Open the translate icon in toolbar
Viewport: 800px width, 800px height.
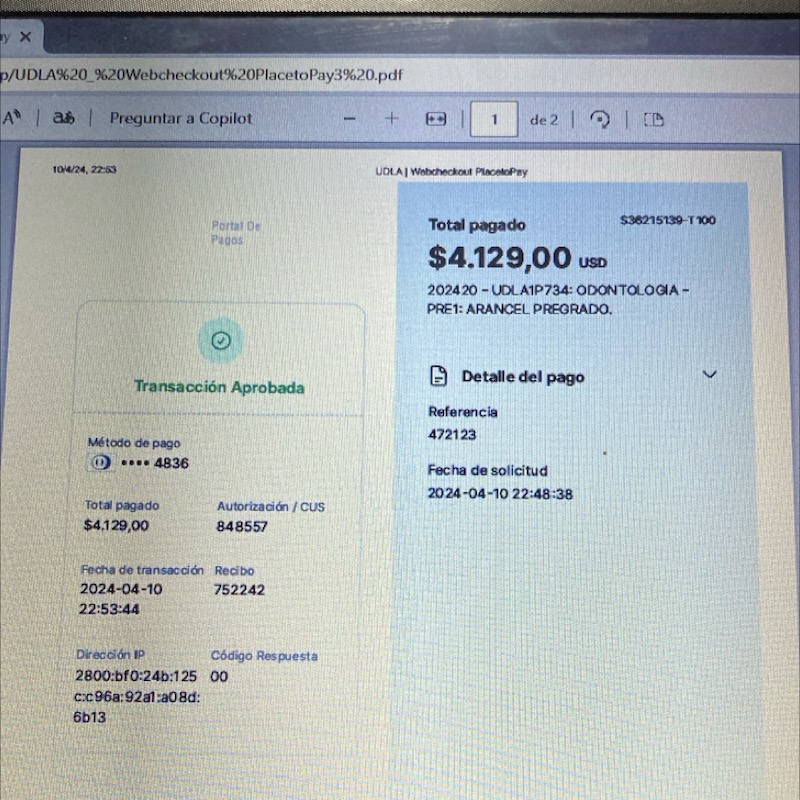tap(64, 118)
